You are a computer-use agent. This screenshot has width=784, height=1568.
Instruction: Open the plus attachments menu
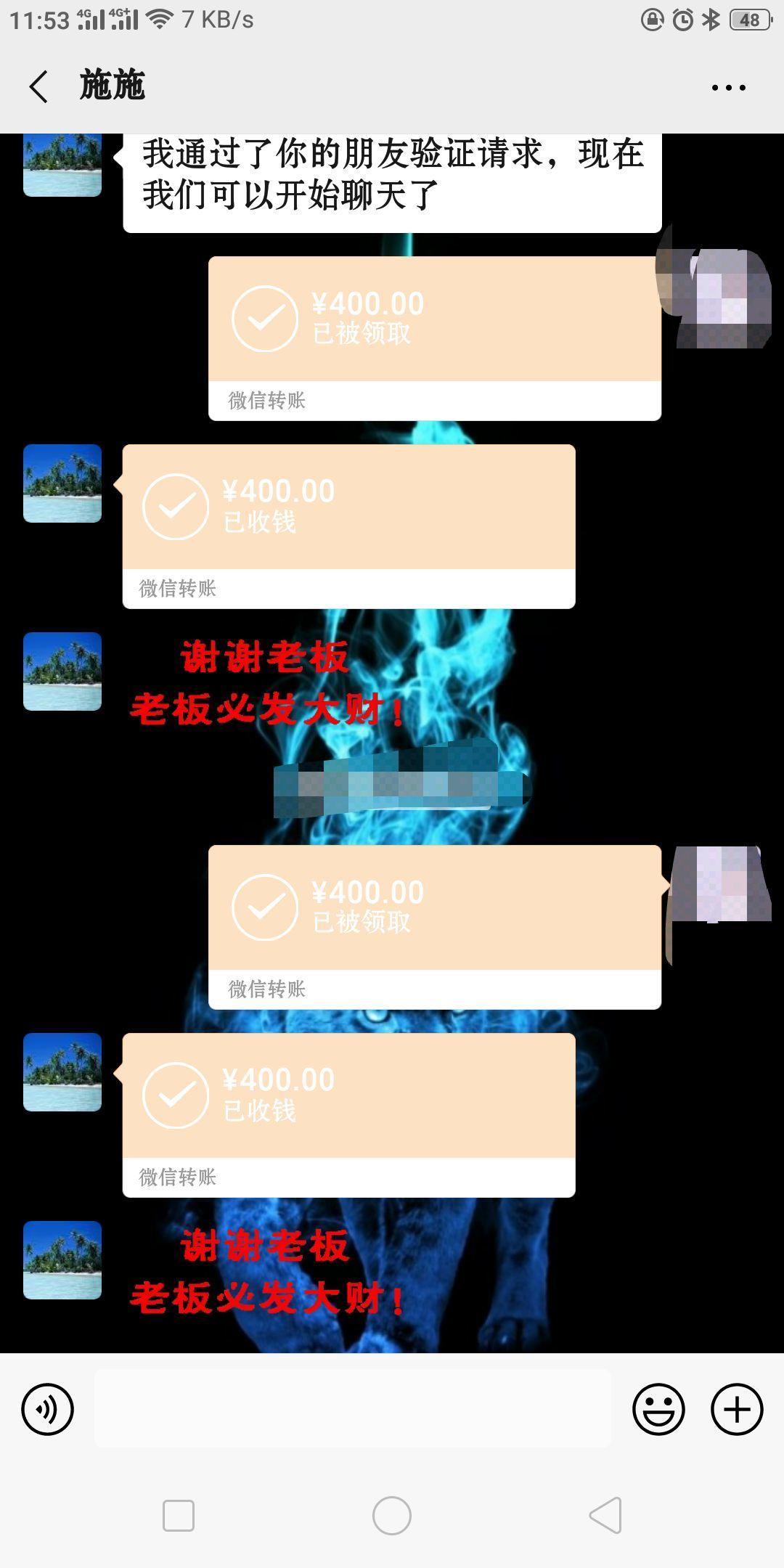(x=736, y=1410)
